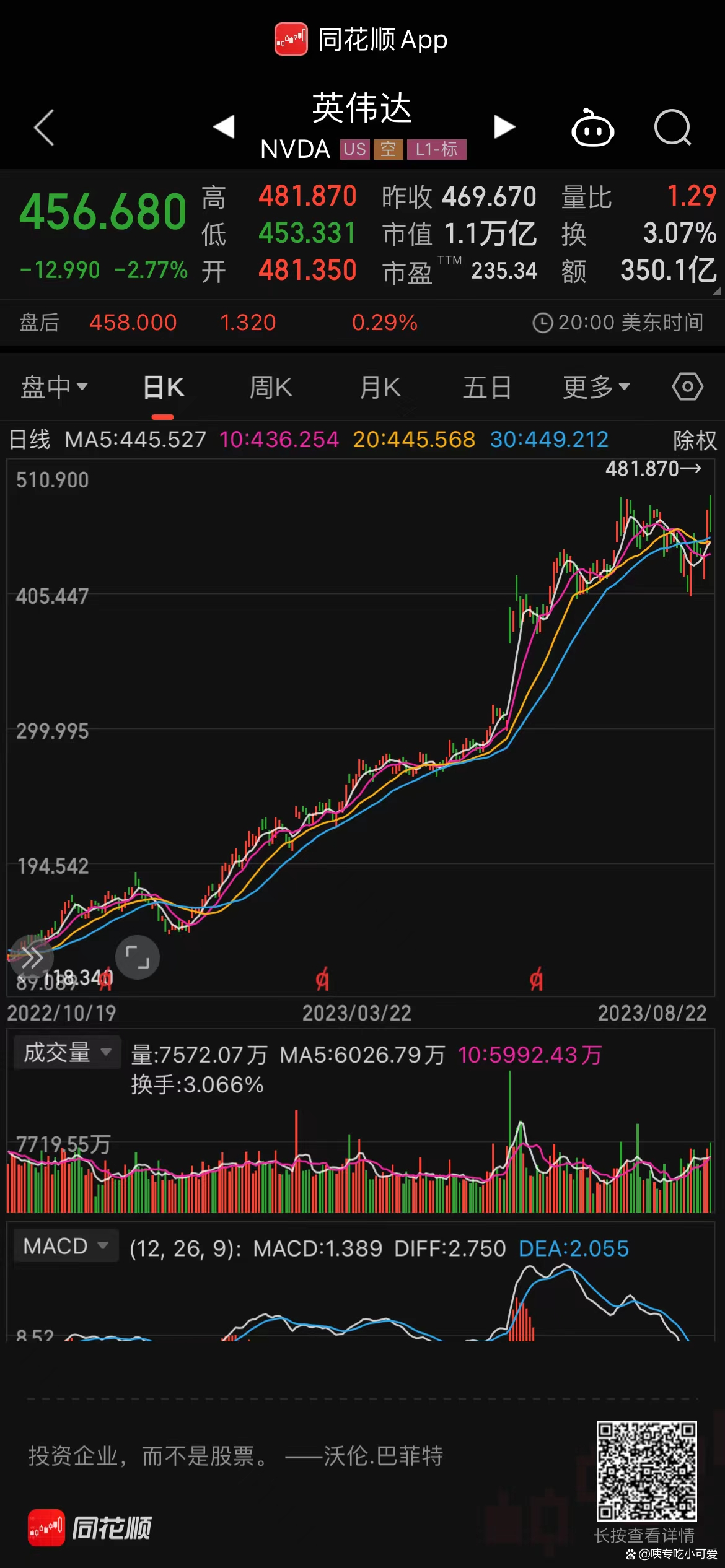The image size is (725, 1568).
Task: Open the search function
Action: pyautogui.click(x=672, y=127)
